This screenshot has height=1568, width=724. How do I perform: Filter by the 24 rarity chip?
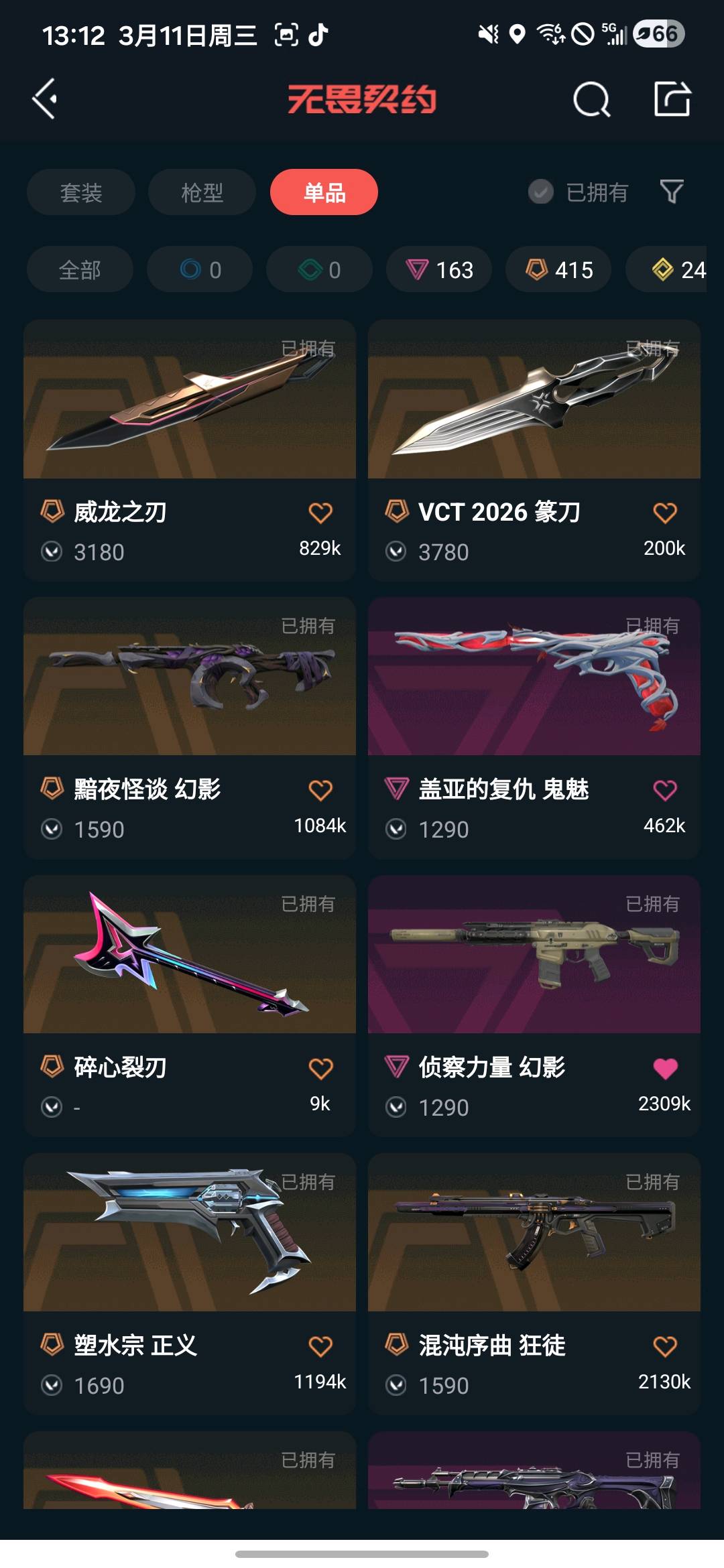[677, 269]
